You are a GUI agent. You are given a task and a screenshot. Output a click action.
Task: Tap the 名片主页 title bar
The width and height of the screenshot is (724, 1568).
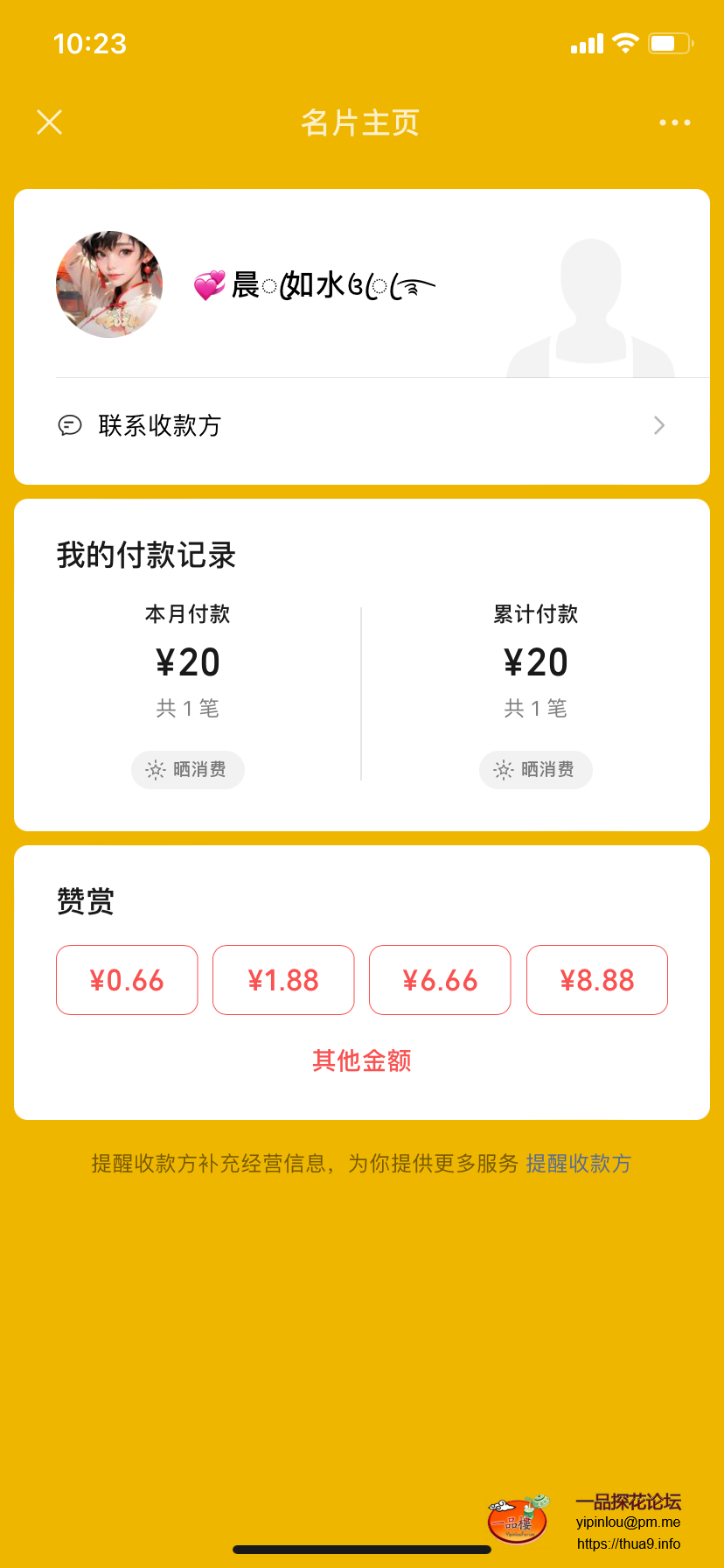pos(361,122)
